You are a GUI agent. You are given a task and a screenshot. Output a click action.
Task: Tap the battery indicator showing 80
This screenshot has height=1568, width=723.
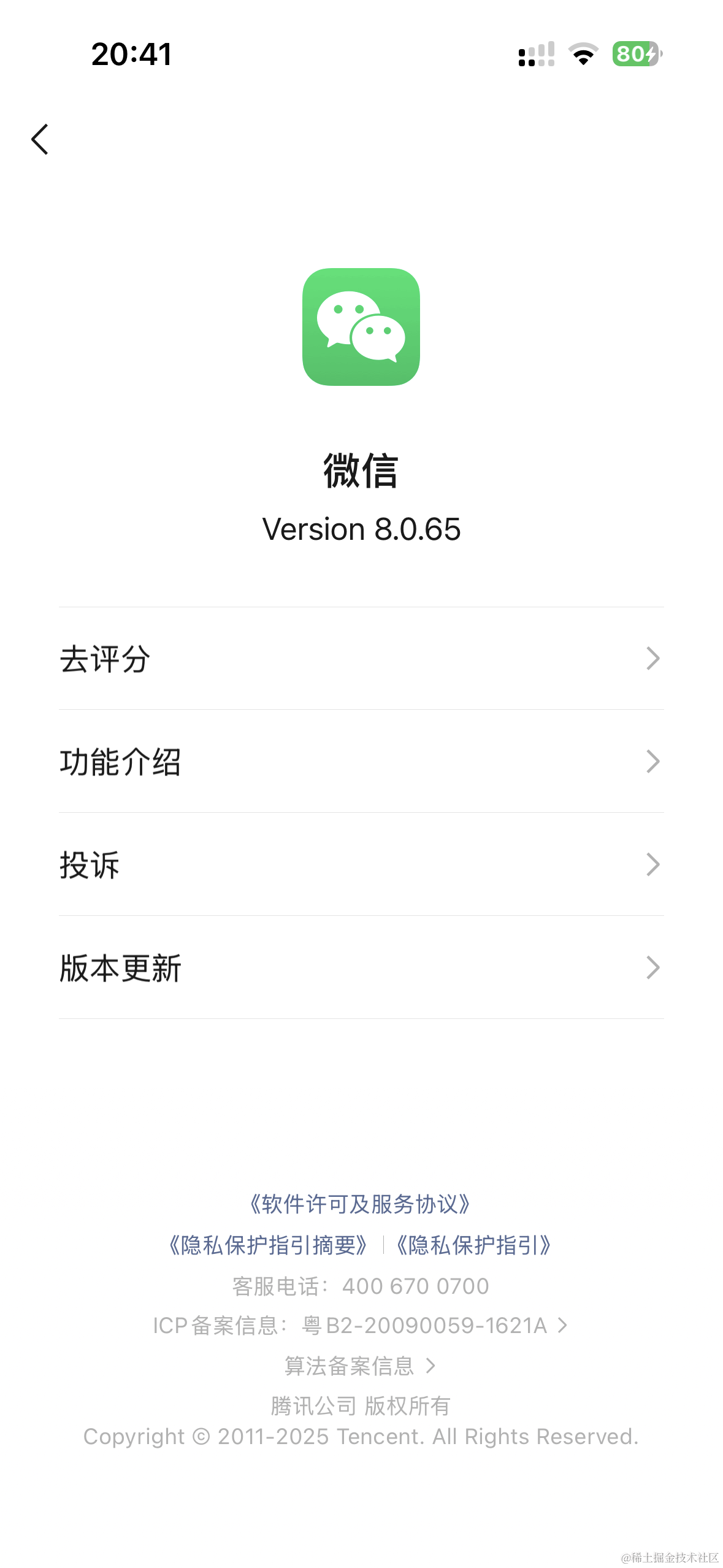pyautogui.click(x=636, y=55)
